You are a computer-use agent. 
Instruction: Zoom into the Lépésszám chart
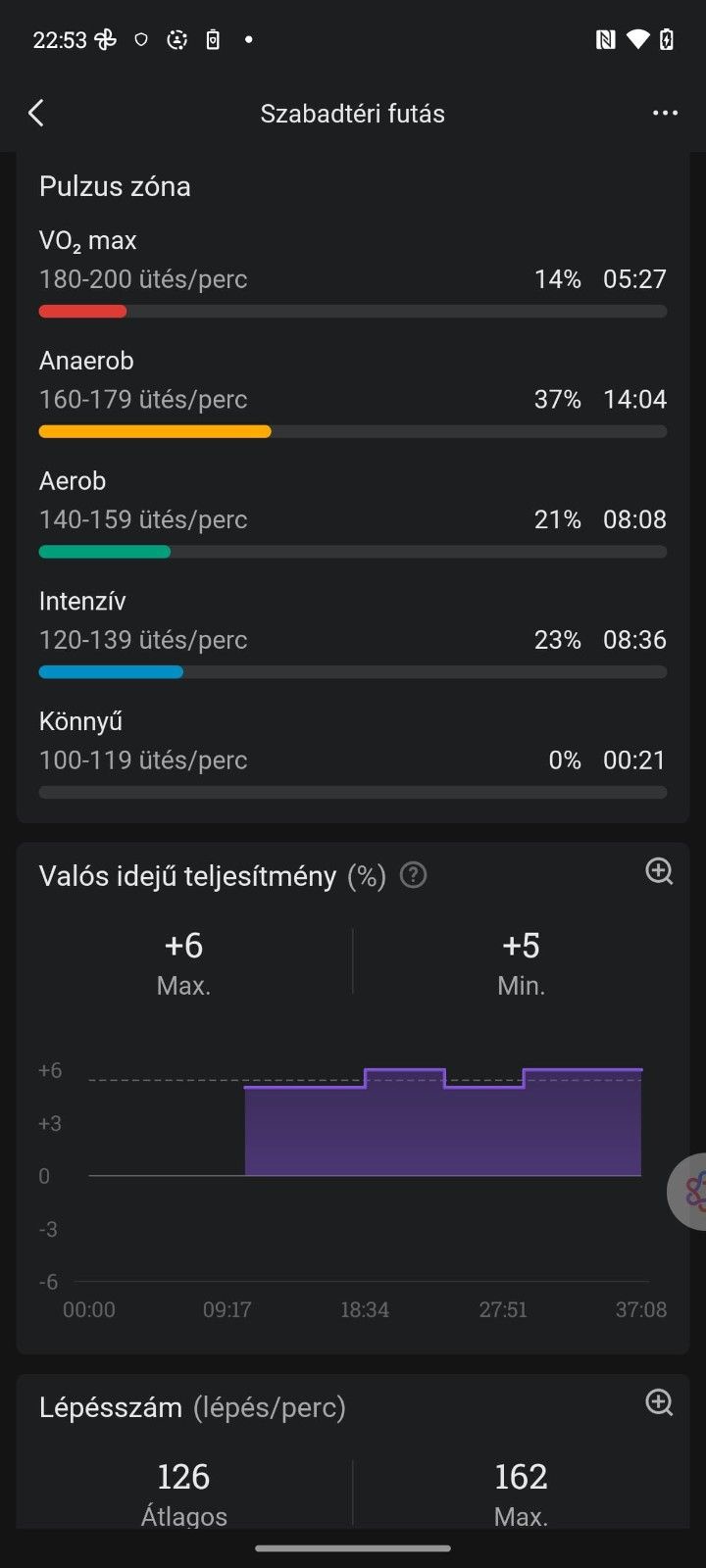tap(659, 1402)
